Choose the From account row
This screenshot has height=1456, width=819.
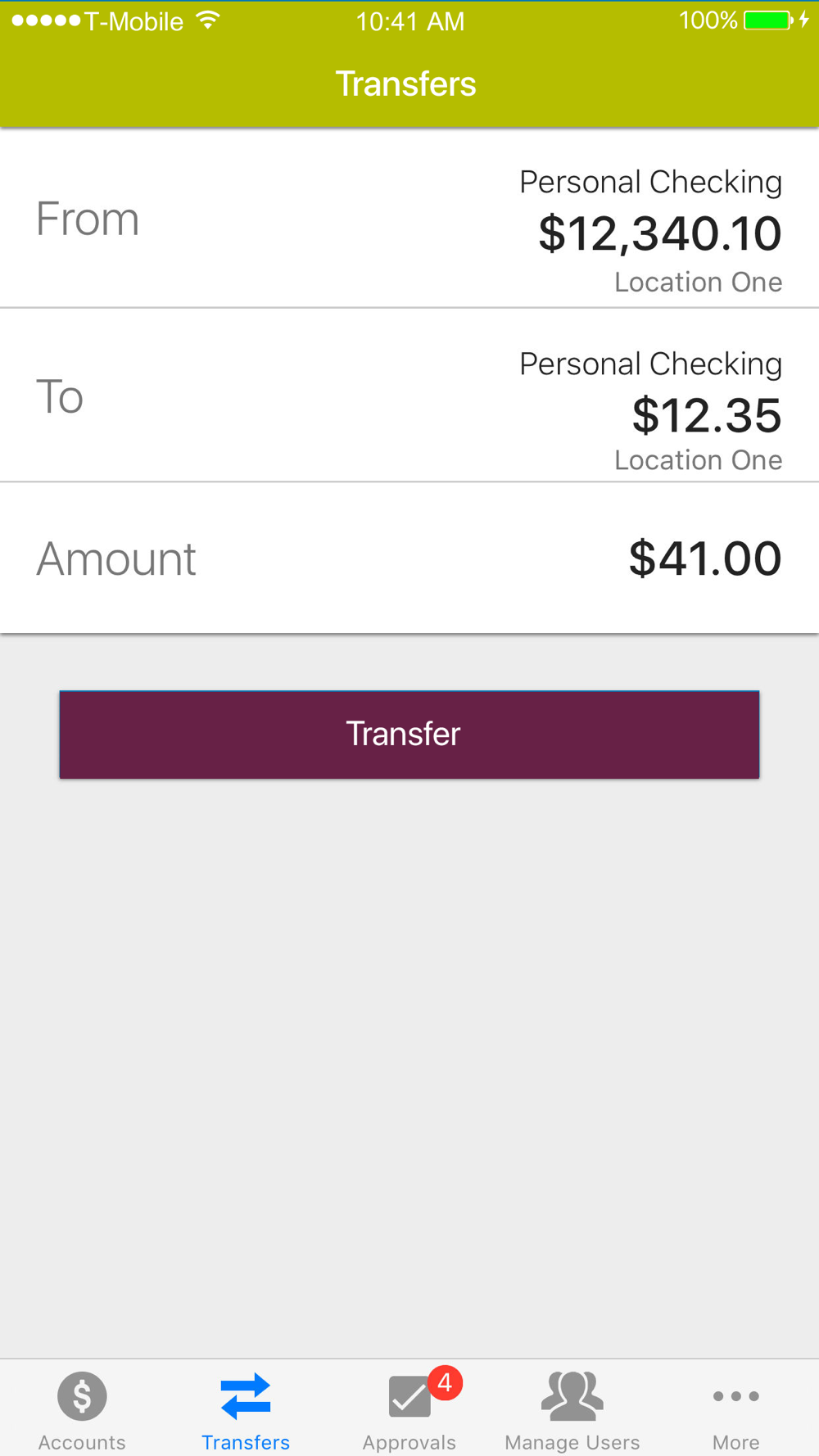tap(409, 219)
